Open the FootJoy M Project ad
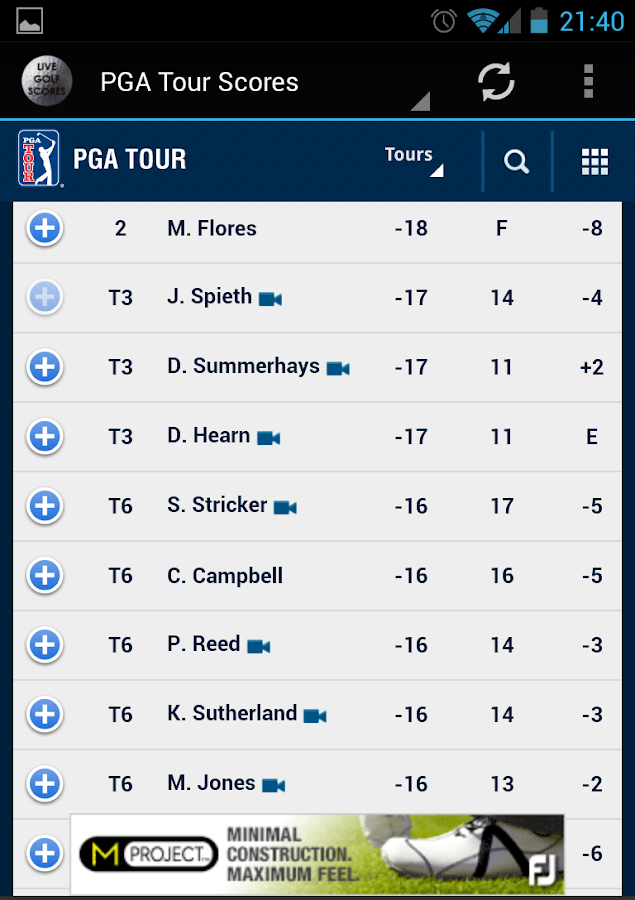635x900 pixels. pyautogui.click(x=317, y=854)
